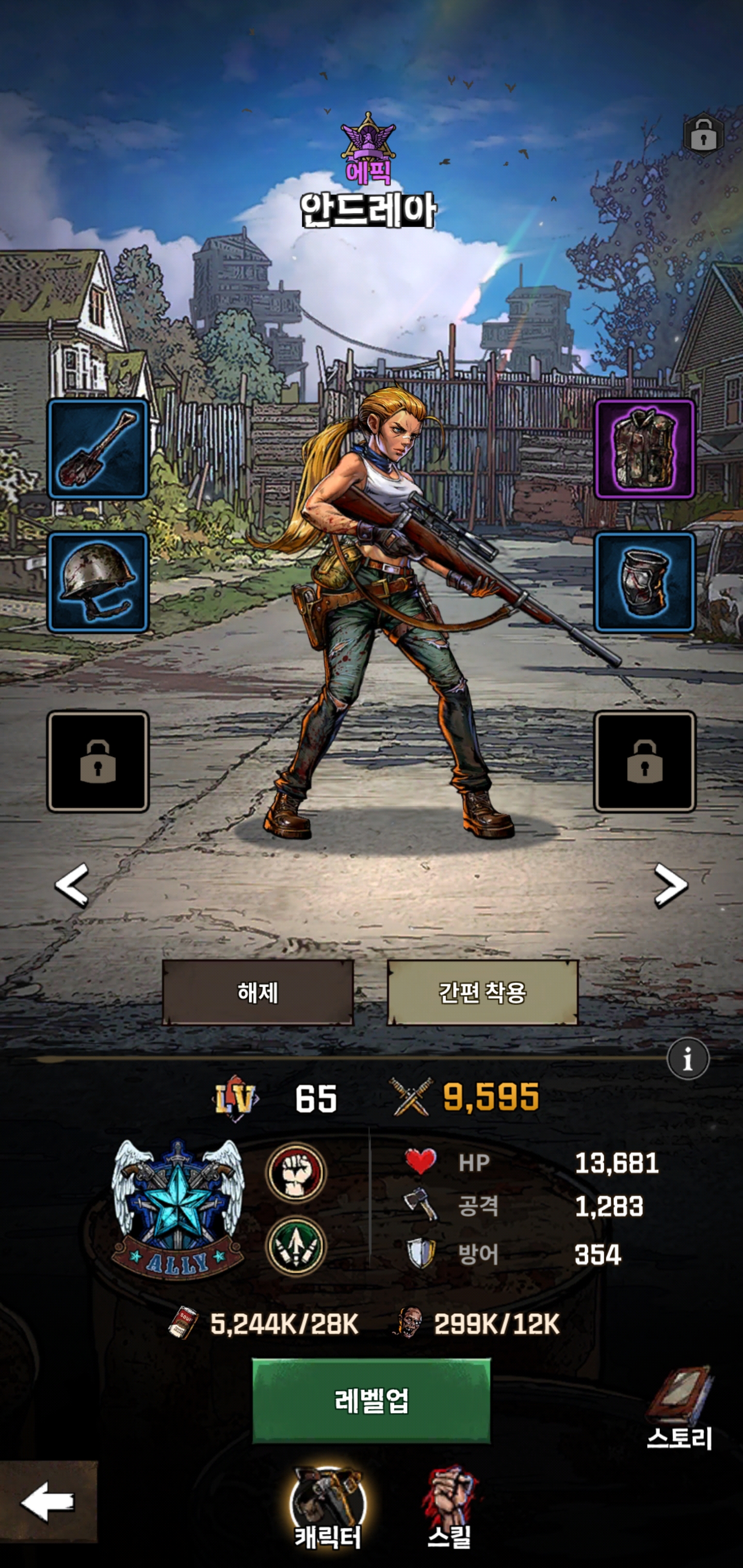Open the stat info icon
Viewport: 743px width, 1568px height.
pos(688,1058)
